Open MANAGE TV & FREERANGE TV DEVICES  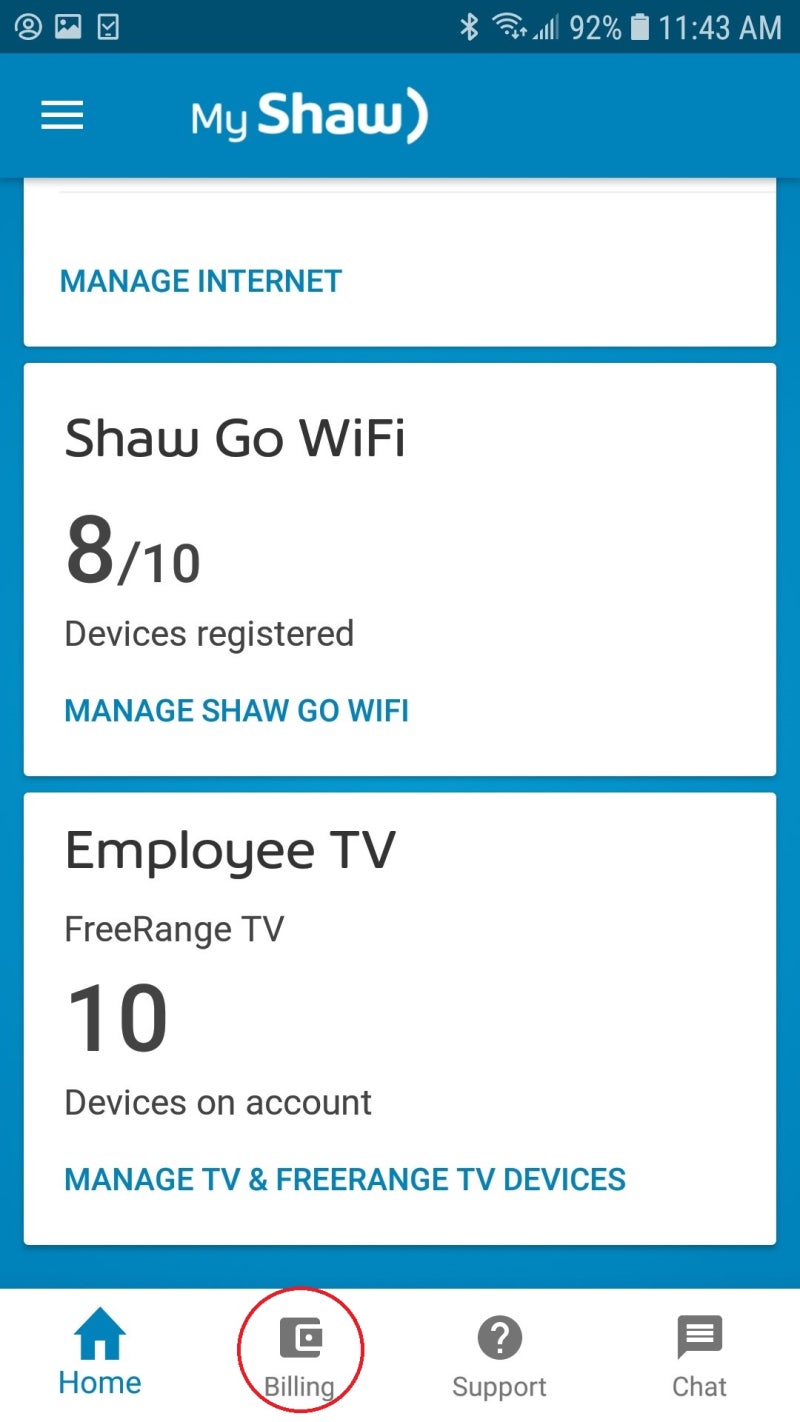(344, 1179)
